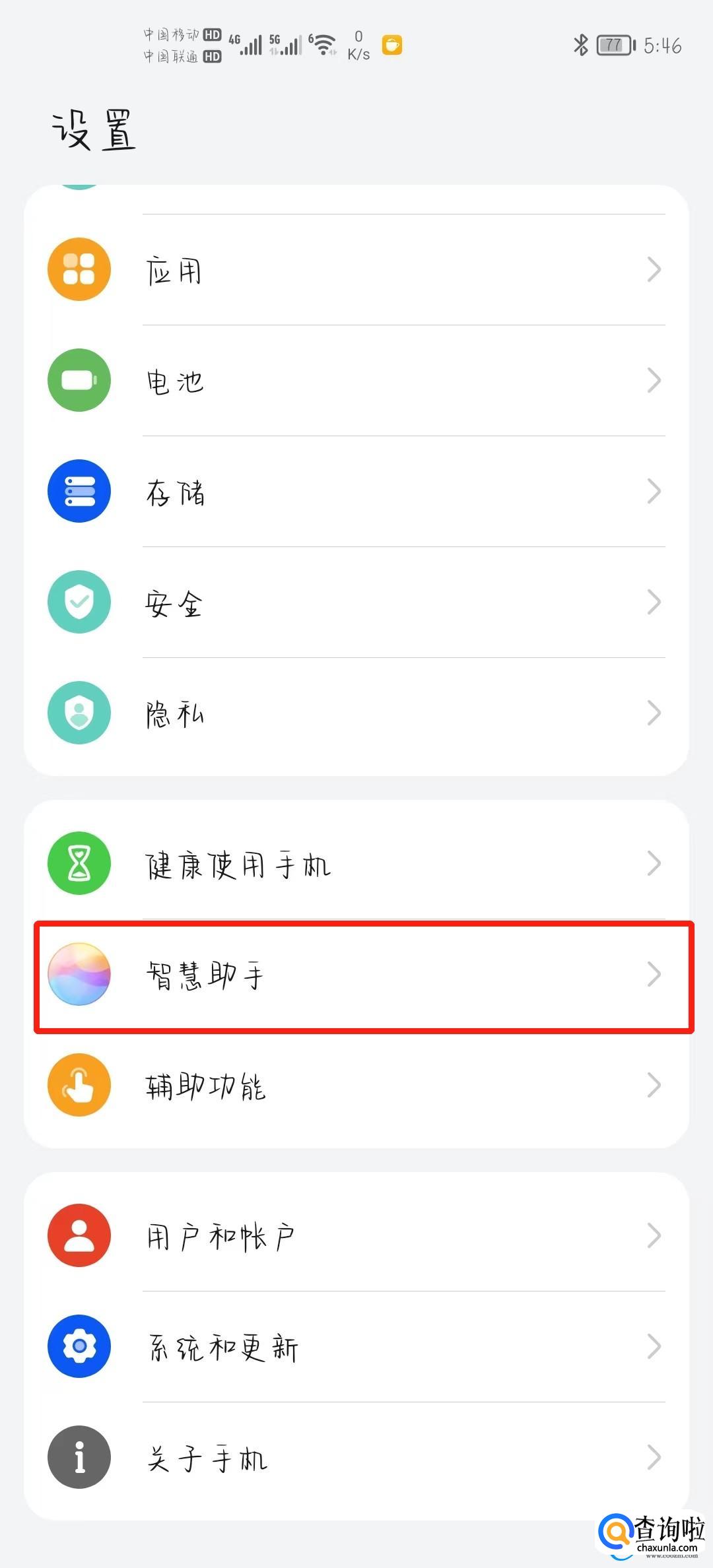The image size is (713, 1568).
Task: View 关于手机 (About phone)
Action: pyautogui.click(x=356, y=1457)
